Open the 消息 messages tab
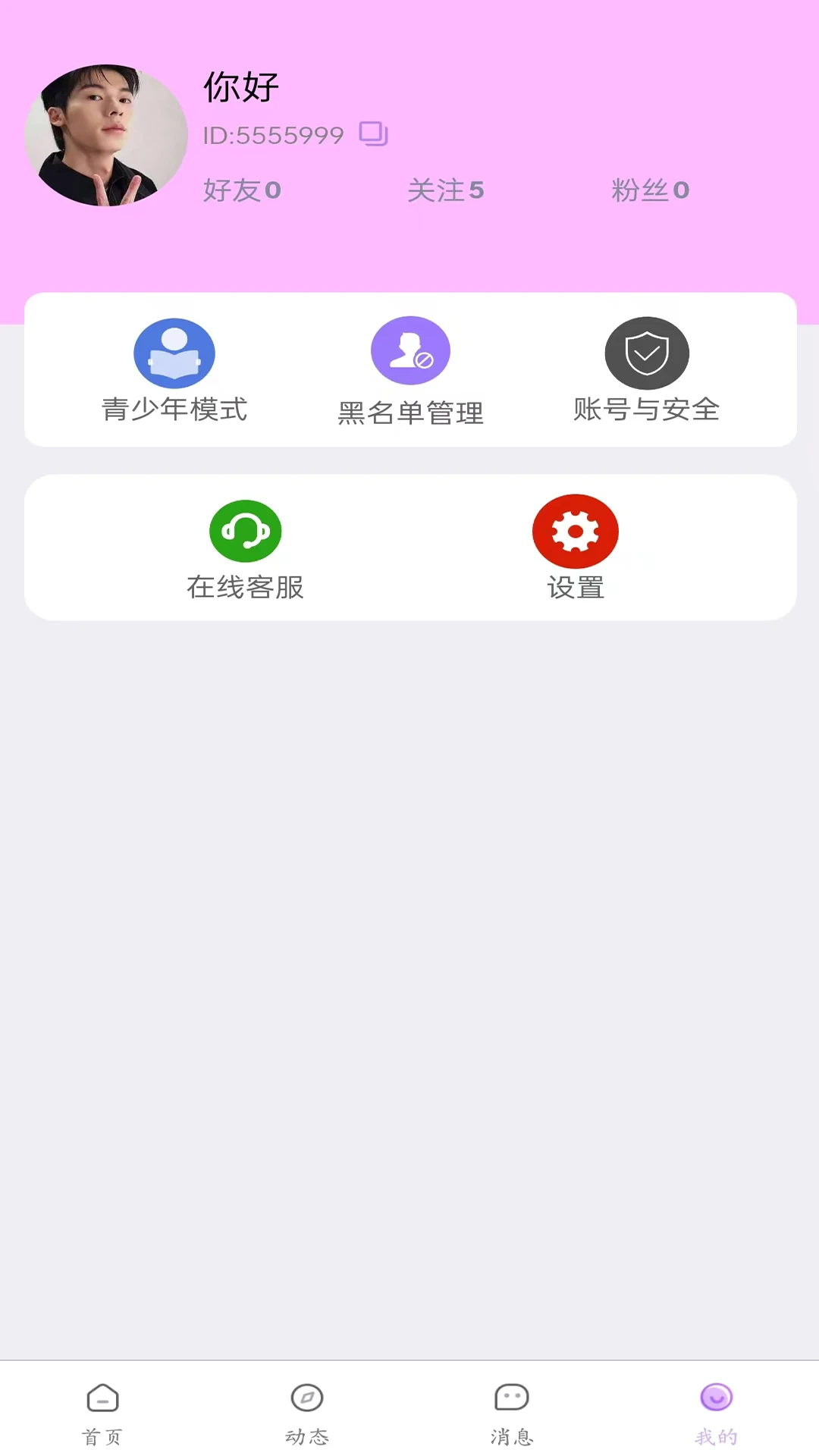Screen dimensions: 819x1456 (512, 1411)
